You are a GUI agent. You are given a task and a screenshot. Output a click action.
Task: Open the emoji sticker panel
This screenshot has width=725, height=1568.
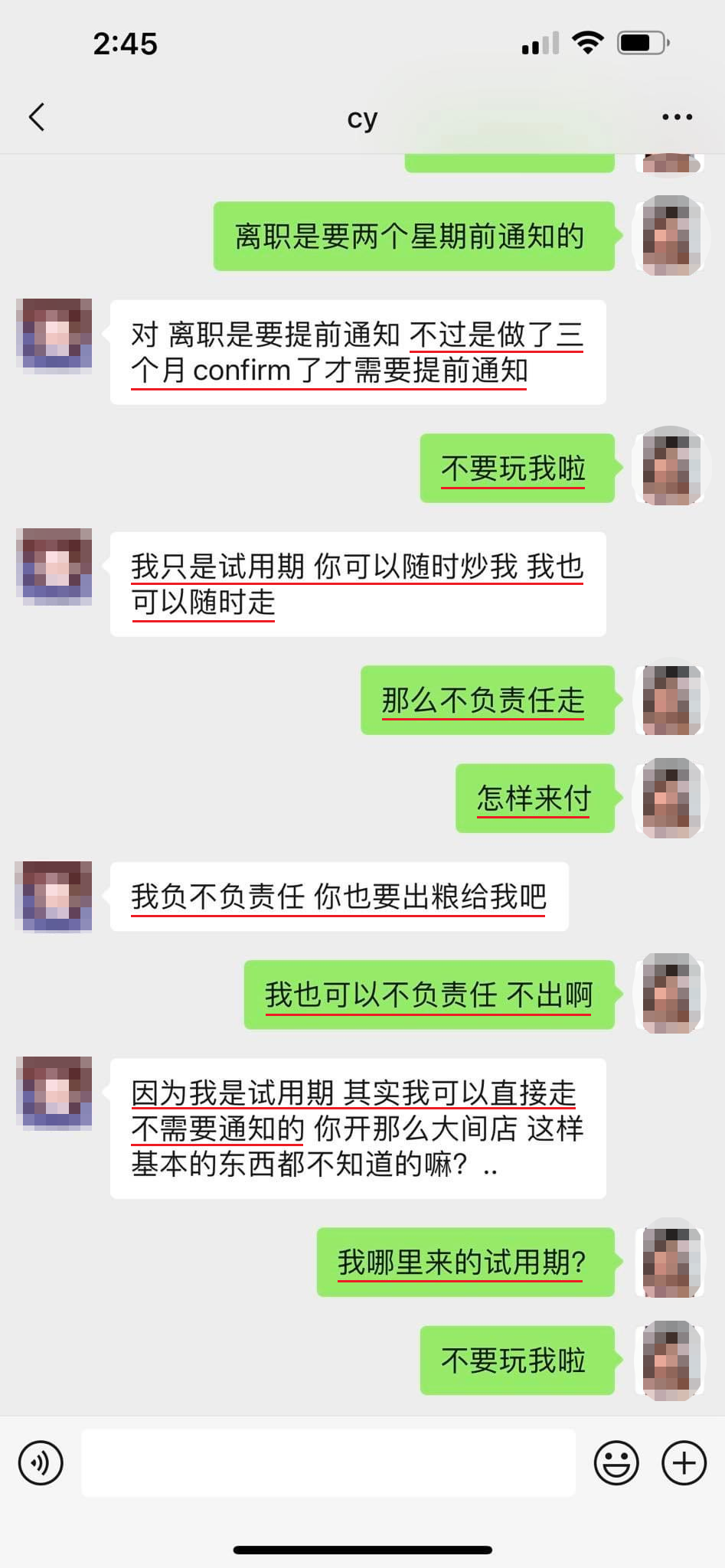(616, 1463)
